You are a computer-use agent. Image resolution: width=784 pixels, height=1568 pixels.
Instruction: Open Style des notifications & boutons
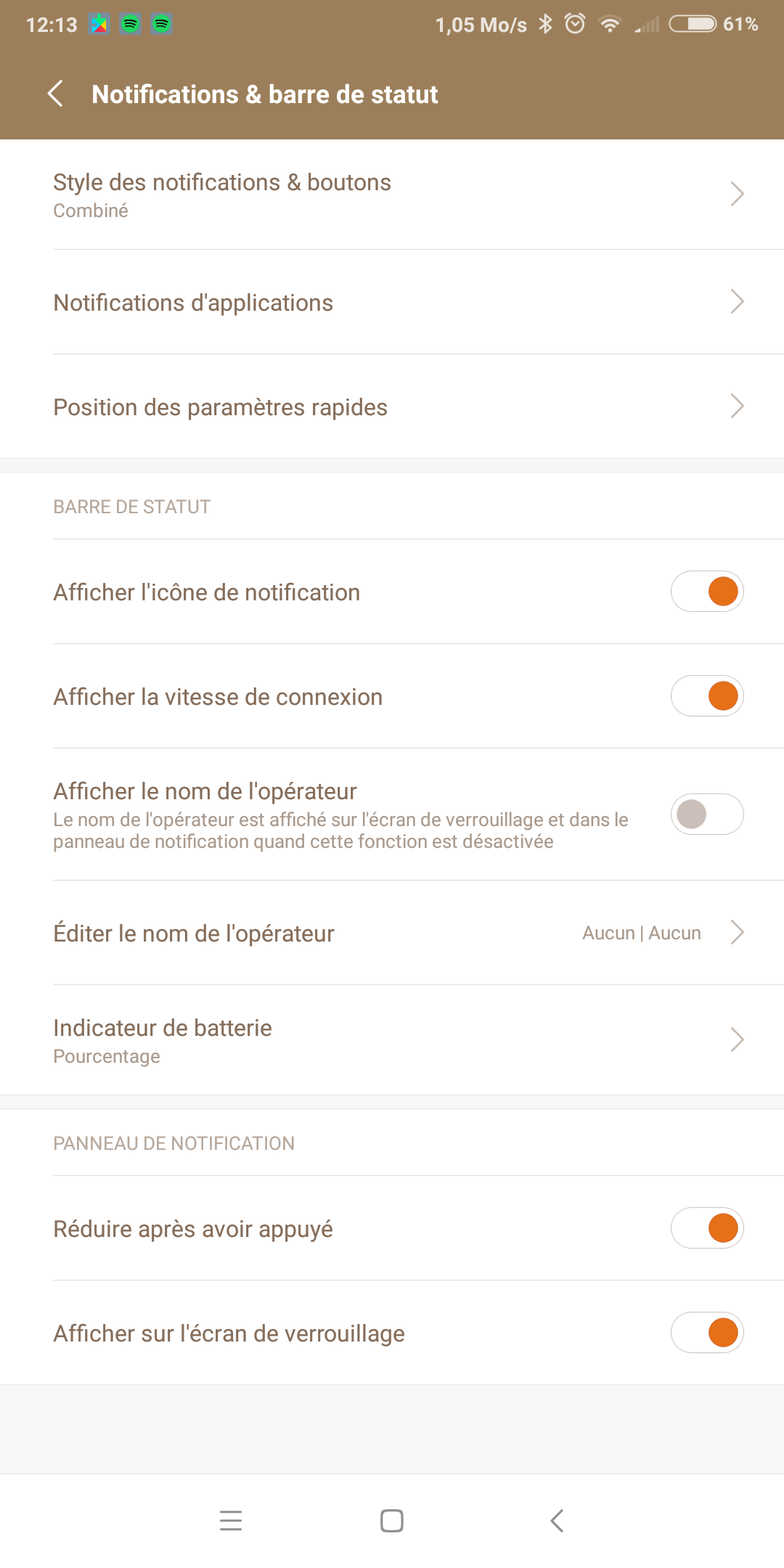[x=392, y=195]
